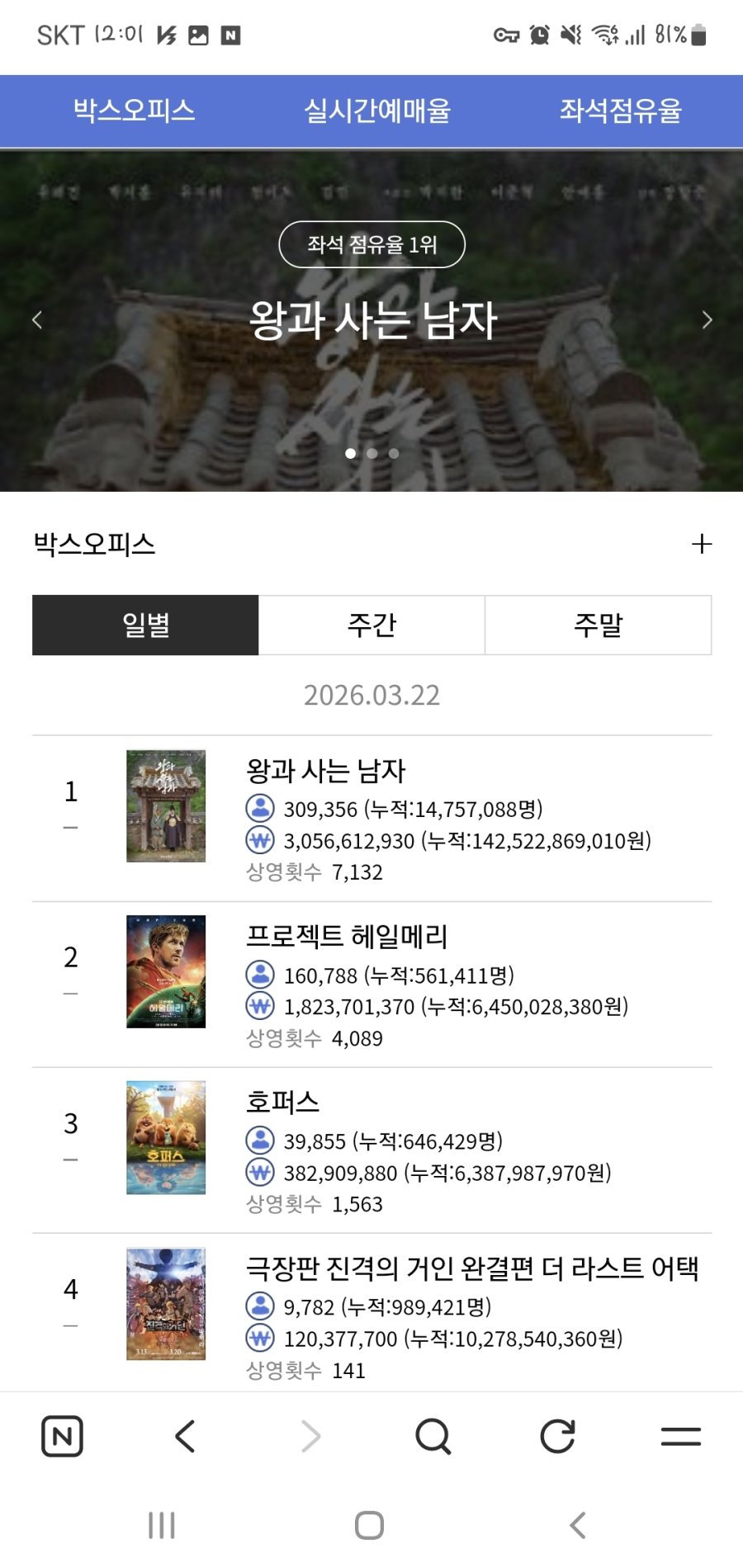Open rank 1 movie 왕과 사는 남자
This screenshot has width=743, height=1568.
tap(326, 771)
